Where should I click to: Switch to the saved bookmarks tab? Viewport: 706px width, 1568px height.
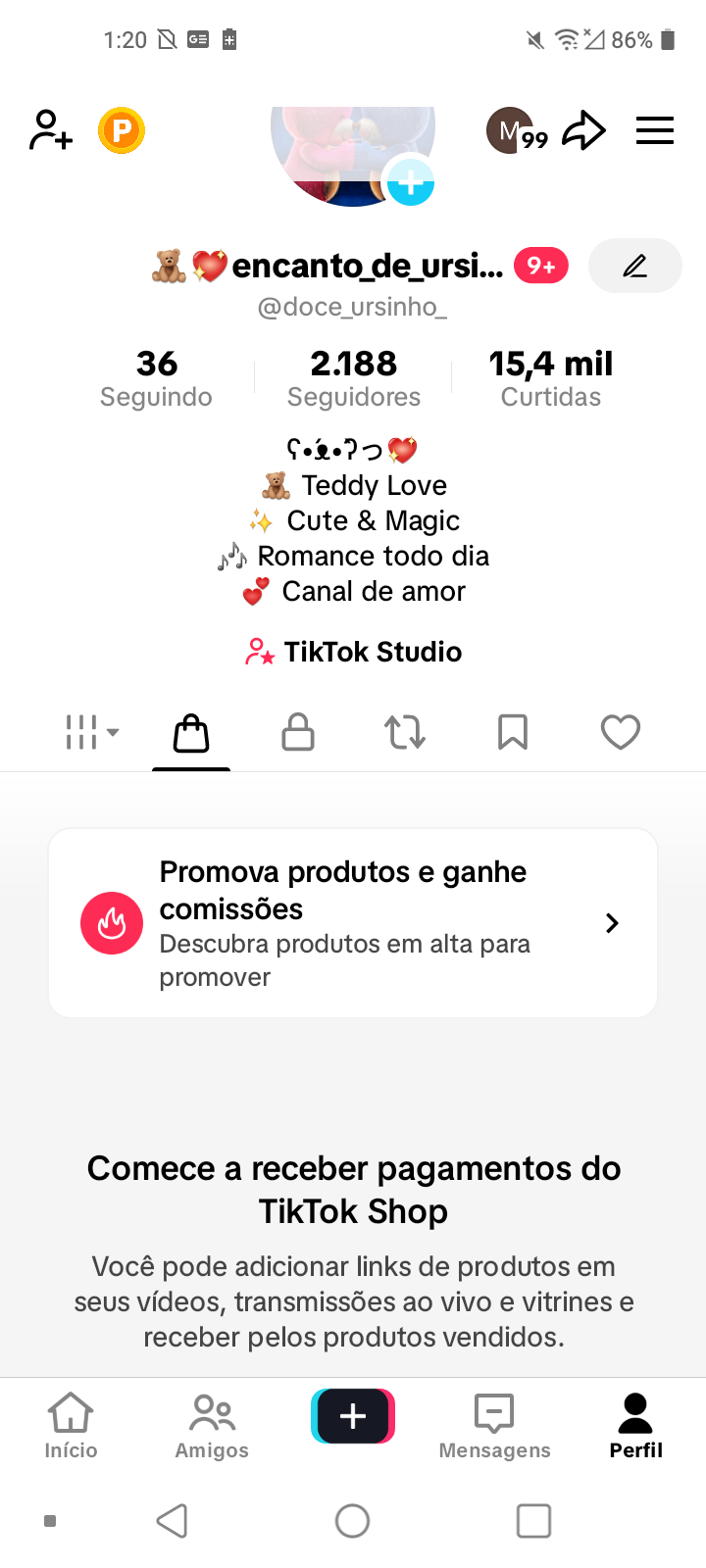click(x=513, y=732)
